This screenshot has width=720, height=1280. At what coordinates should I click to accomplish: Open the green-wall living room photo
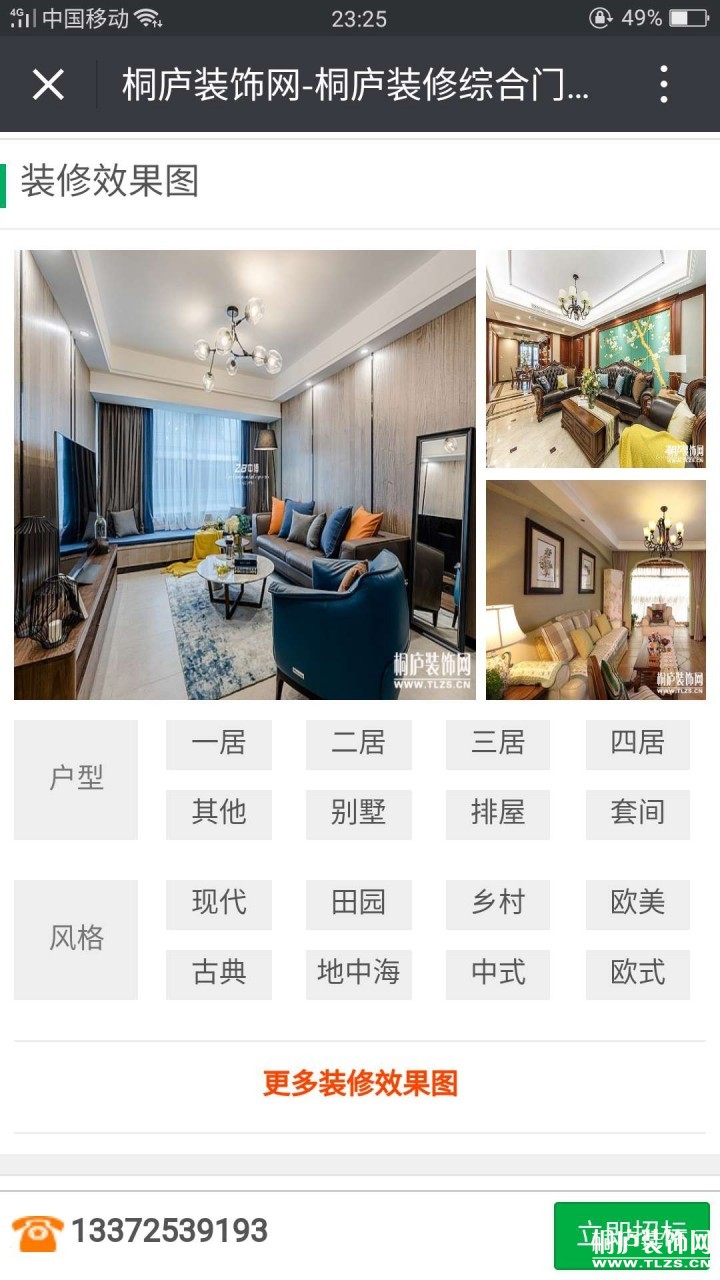coord(596,359)
